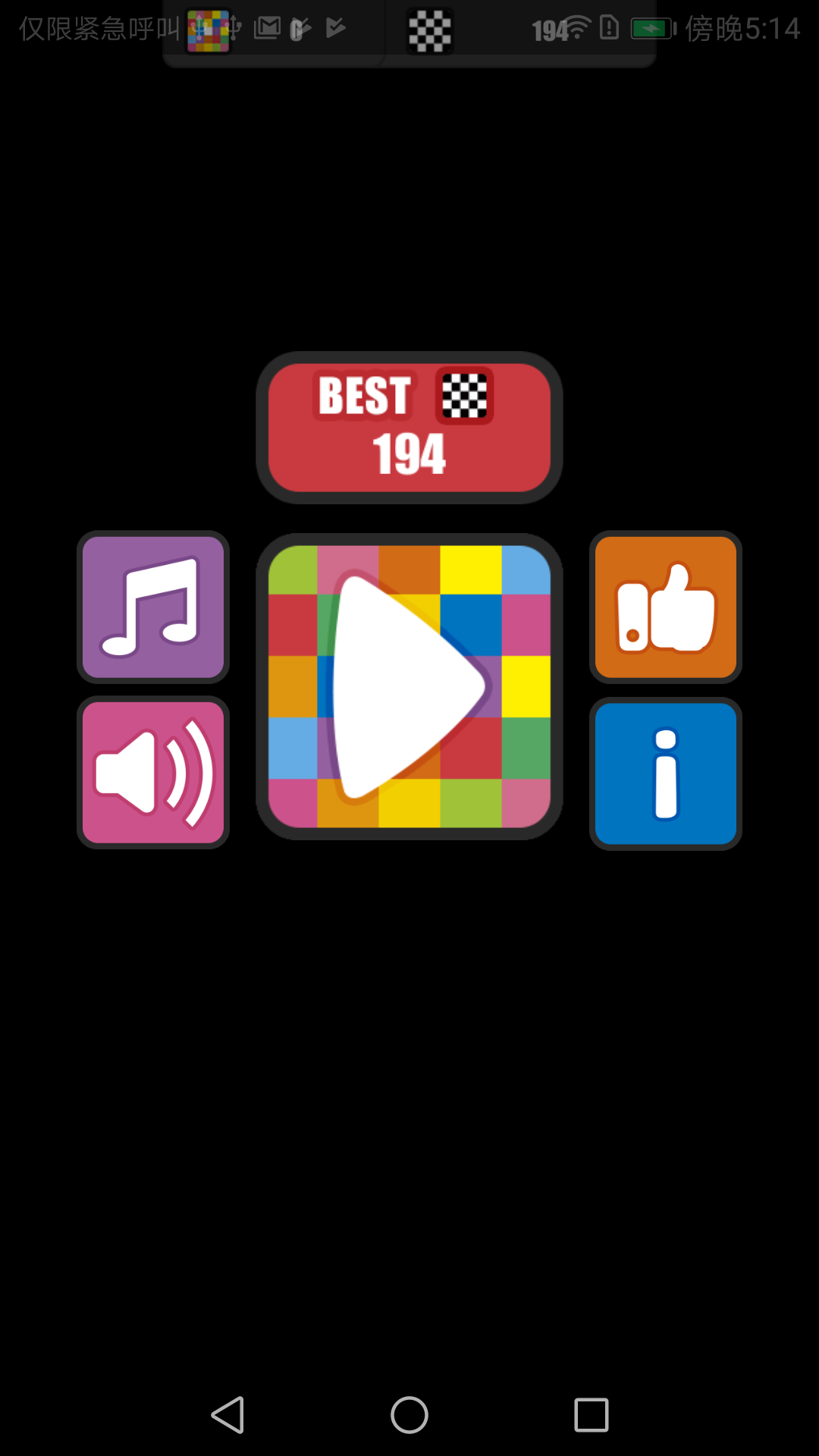Open the info button
The height and width of the screenshot is (1456, 819).
tap(666, 773)
